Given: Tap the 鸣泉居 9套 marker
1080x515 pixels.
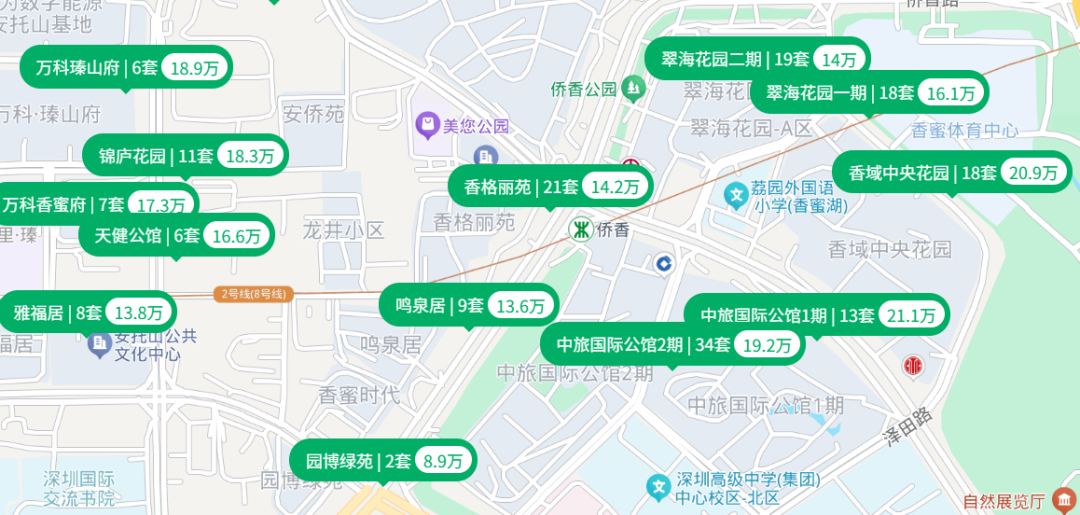Looking at the screenshot, I should [x=469, y=306].
